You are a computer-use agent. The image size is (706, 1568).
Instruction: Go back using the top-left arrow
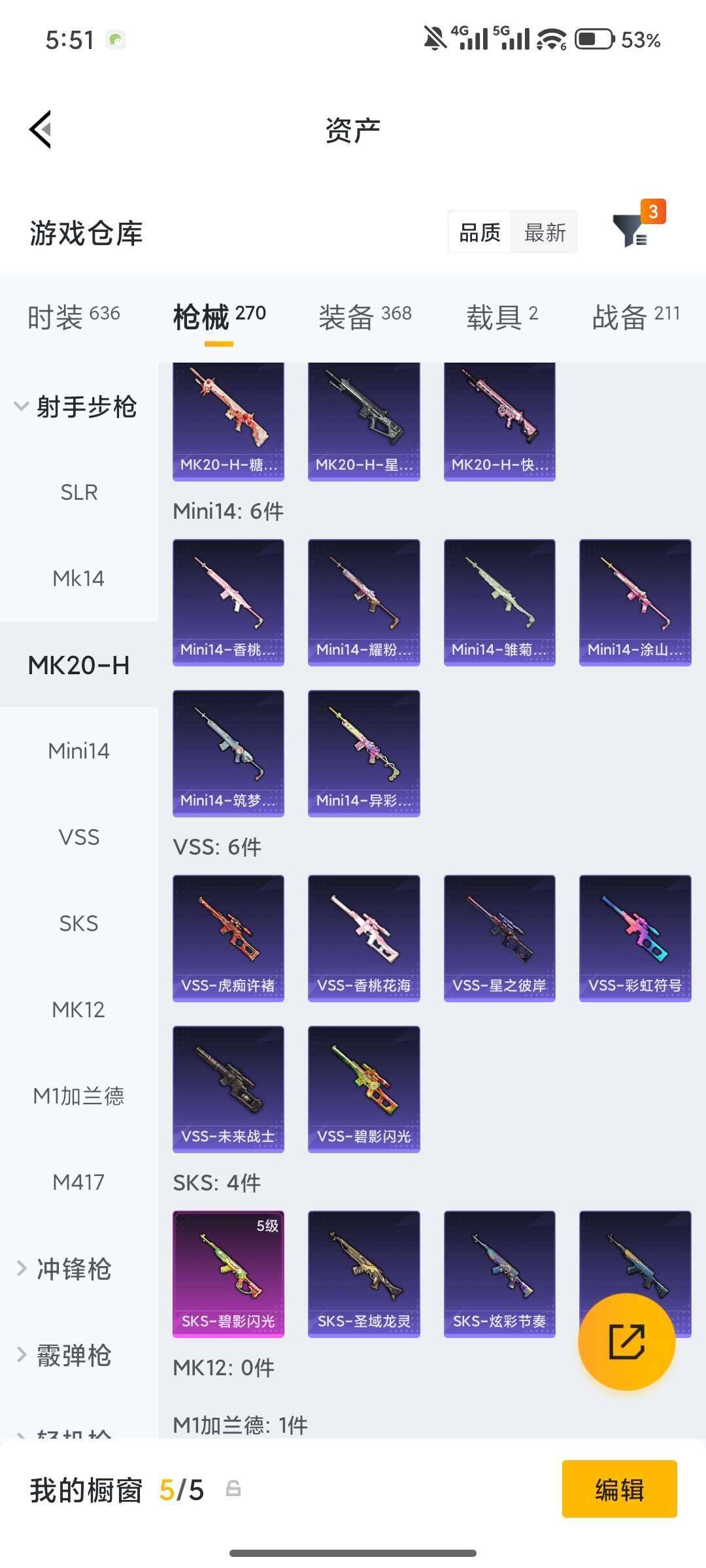pyautogui.click(x=41, y=129)
